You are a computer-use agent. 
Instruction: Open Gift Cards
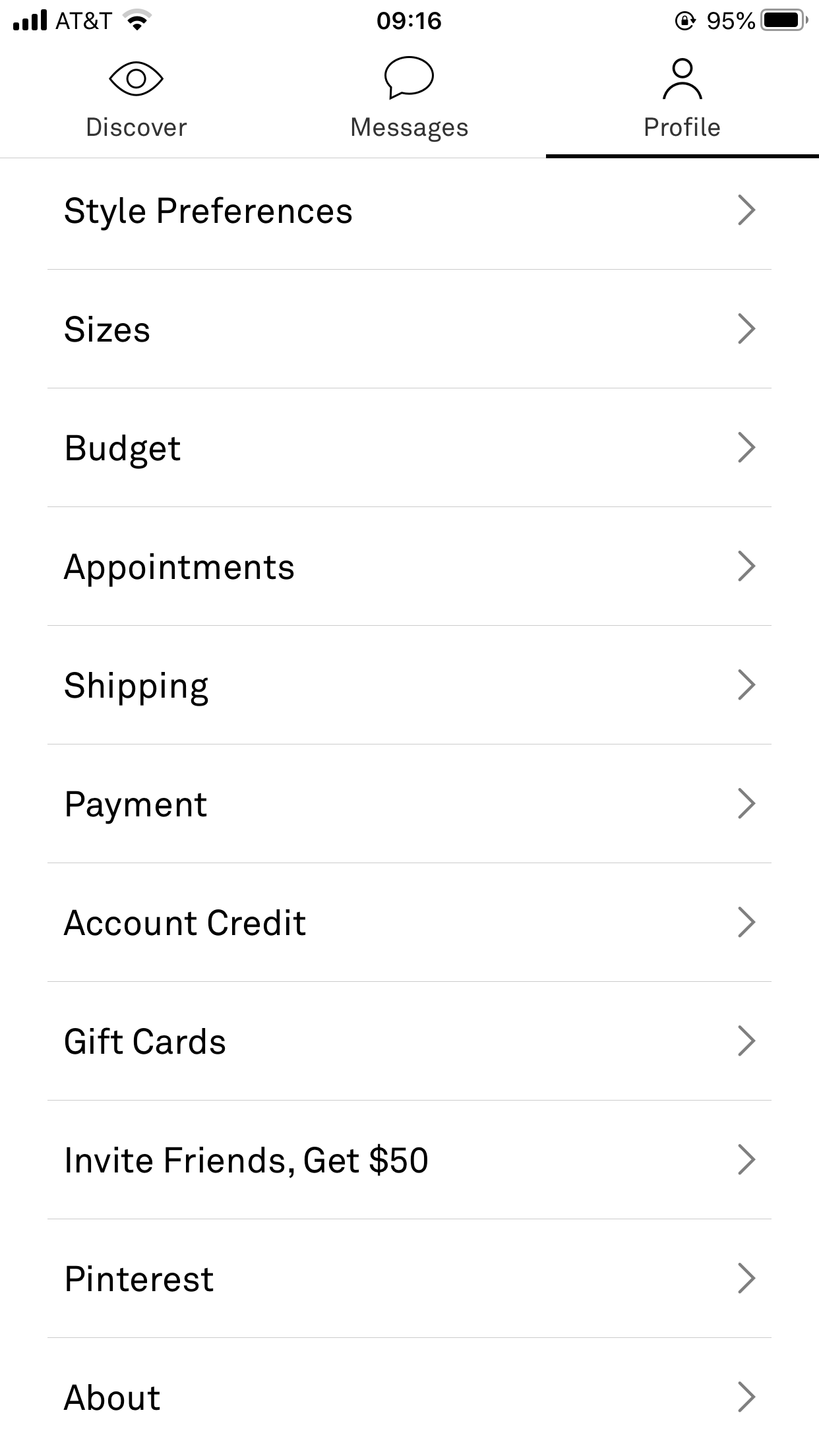click(409, 1041)
